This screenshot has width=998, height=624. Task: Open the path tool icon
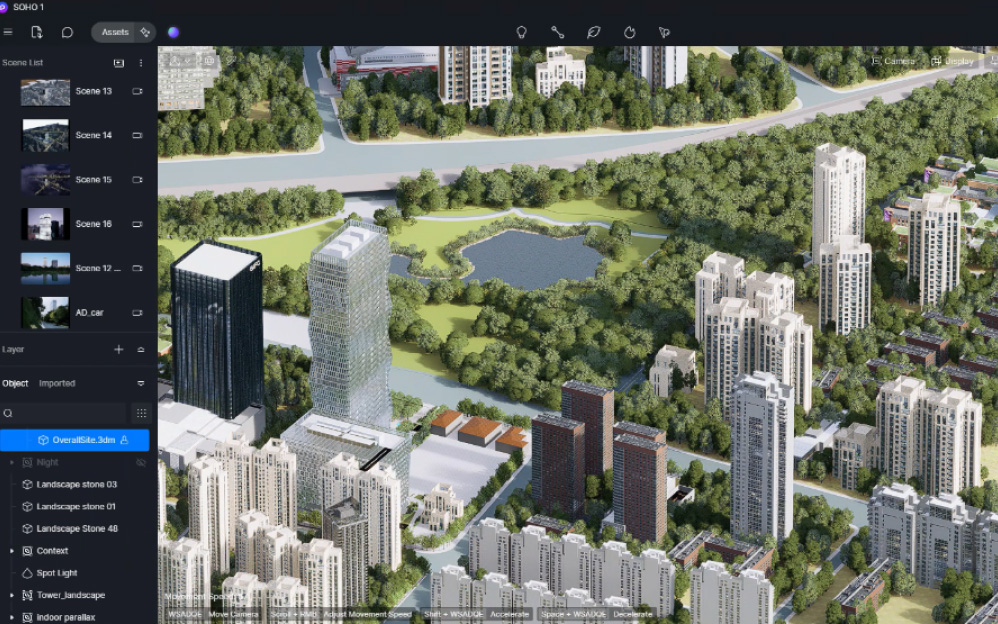557,32
